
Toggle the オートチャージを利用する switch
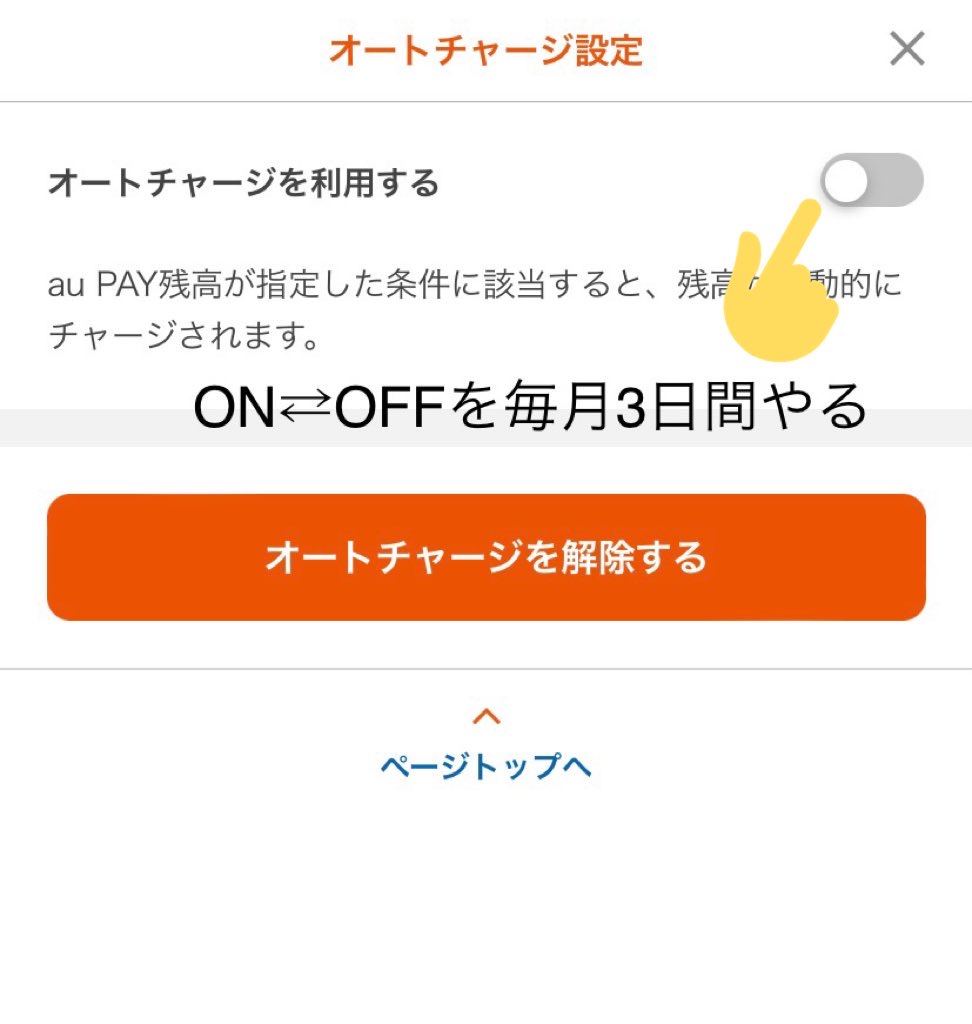(x=871, y=181)
